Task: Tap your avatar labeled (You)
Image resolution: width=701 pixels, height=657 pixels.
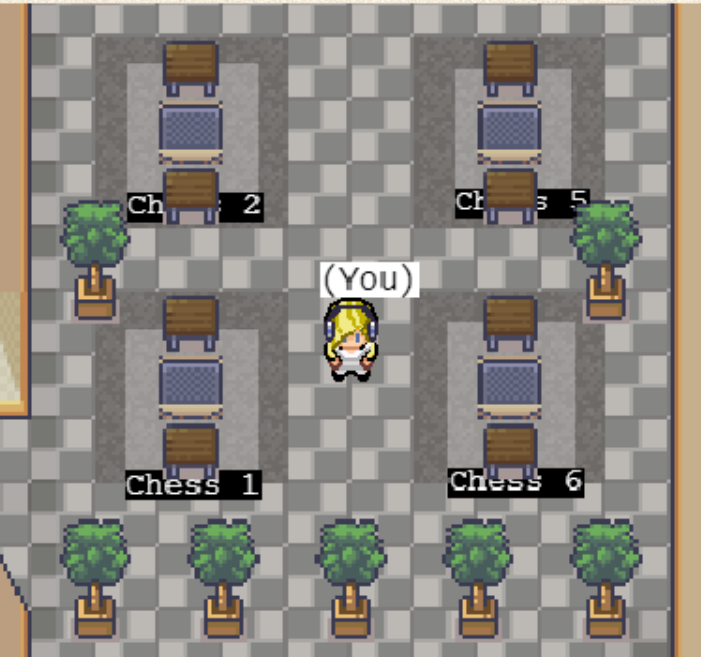Action: pyautogui.click(x=349, y=341)
